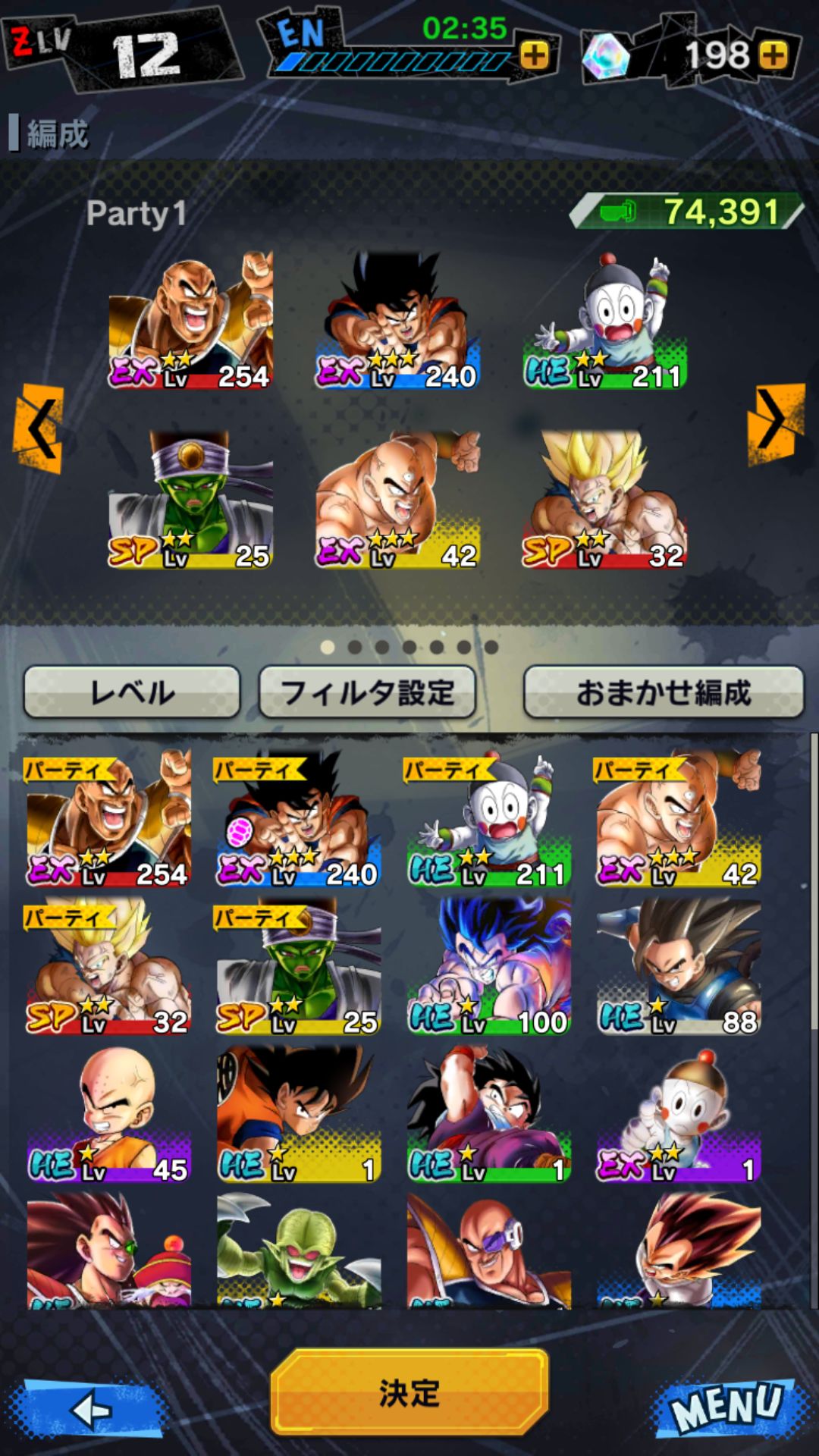Select Chiaotzu Lv 211 party slot
Screen dimensions: 819x1456
tap(605, 321)
